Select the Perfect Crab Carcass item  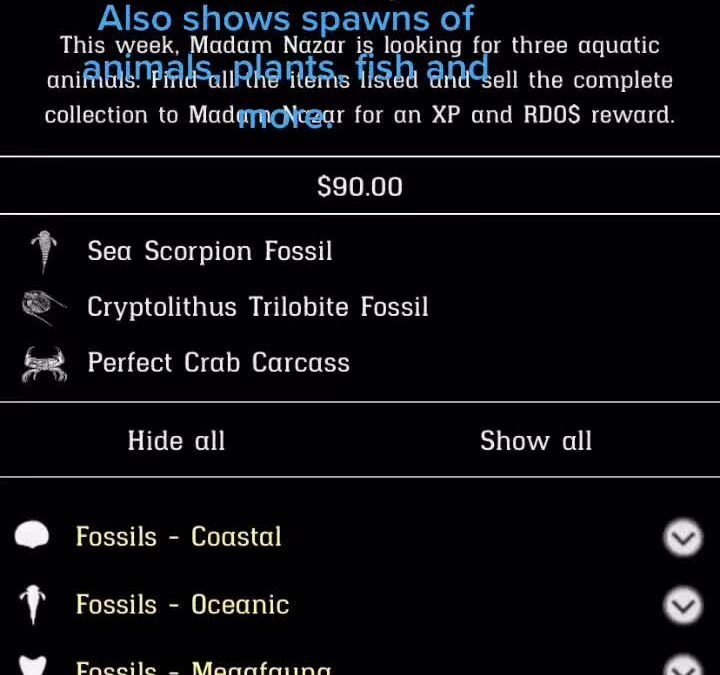coord(219,362)
